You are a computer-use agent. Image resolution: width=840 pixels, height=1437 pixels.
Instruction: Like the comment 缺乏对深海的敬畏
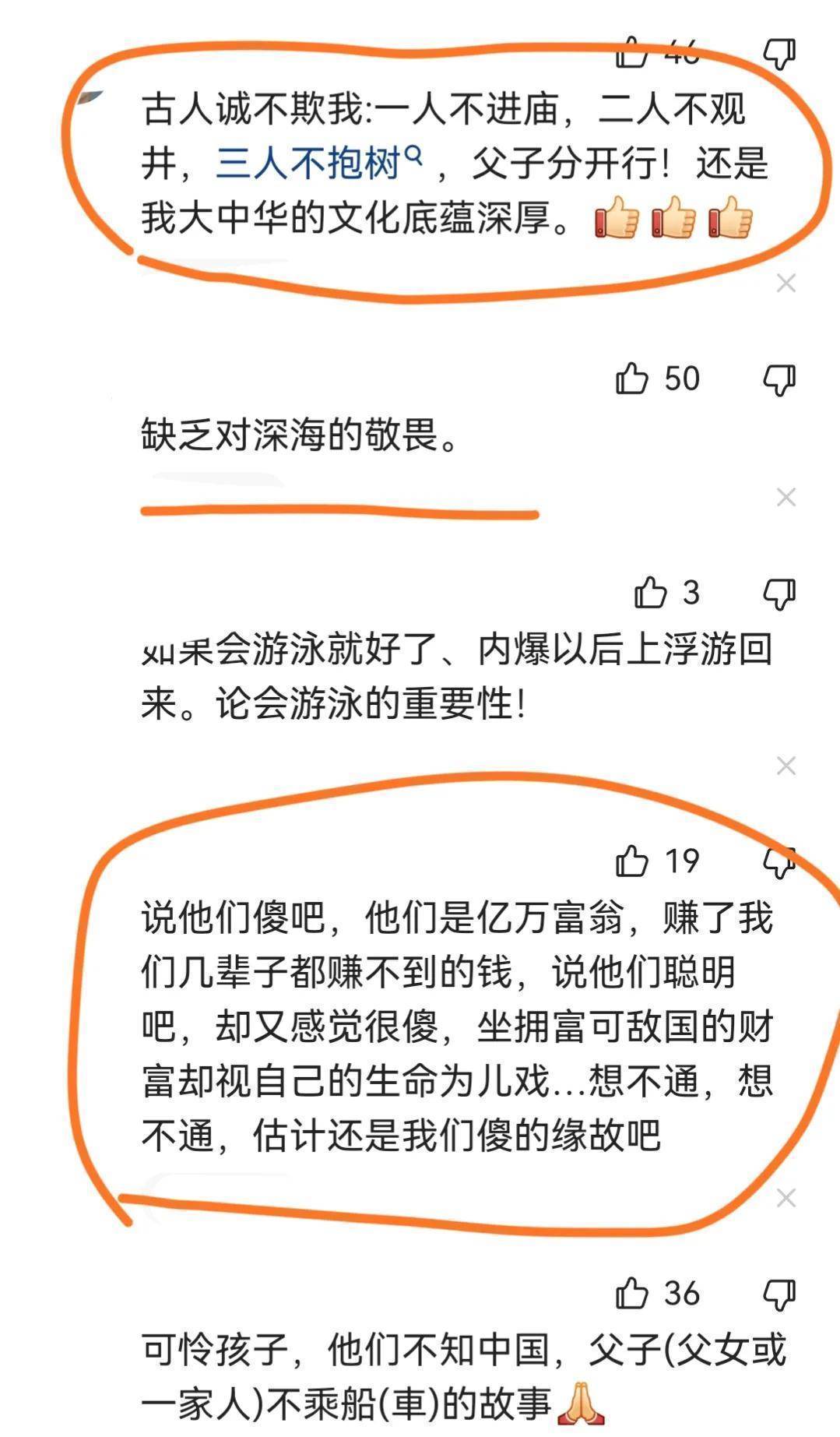632,379
